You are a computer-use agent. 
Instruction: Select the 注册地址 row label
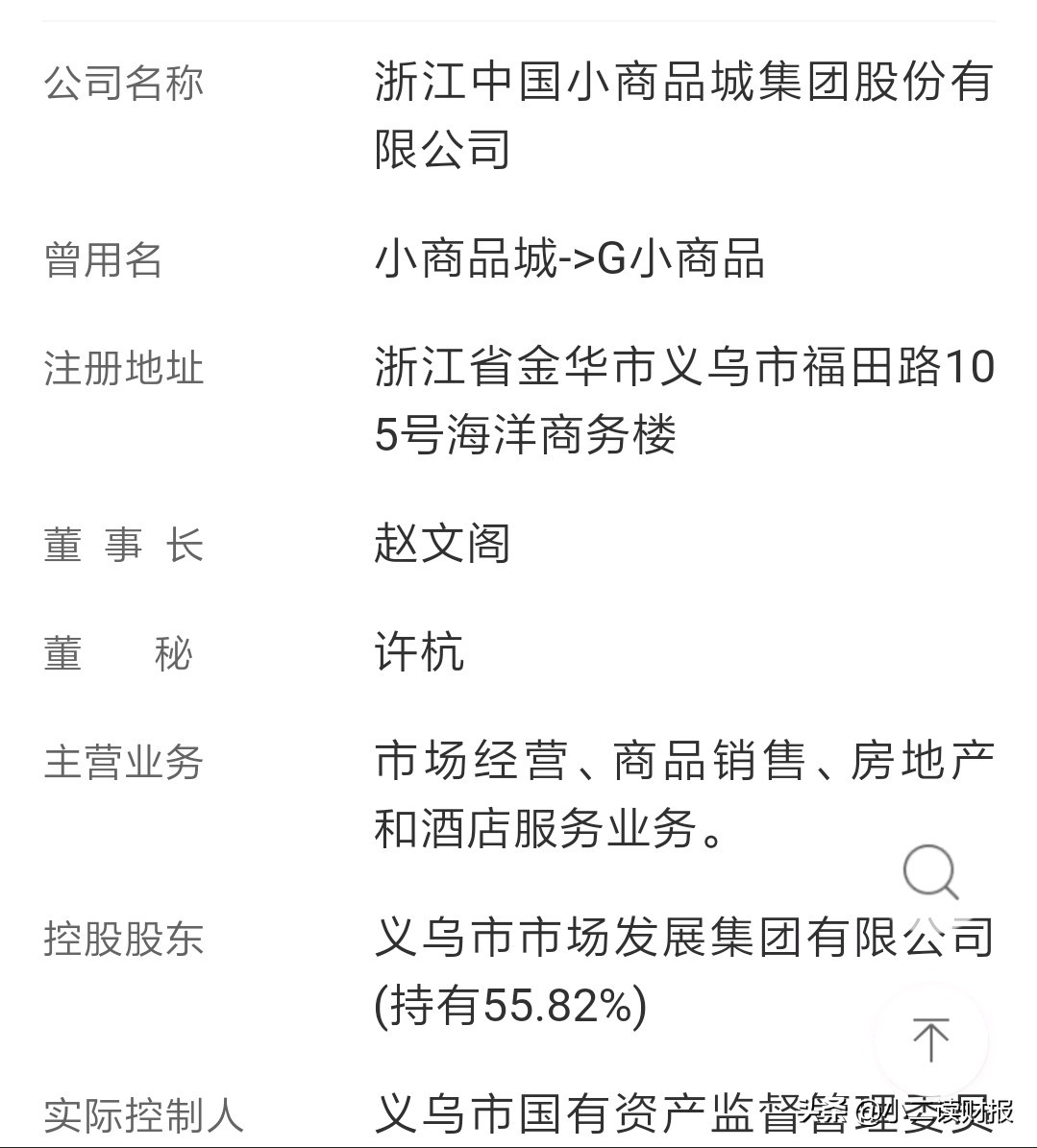pyautogui.click(x=123, y=368)
